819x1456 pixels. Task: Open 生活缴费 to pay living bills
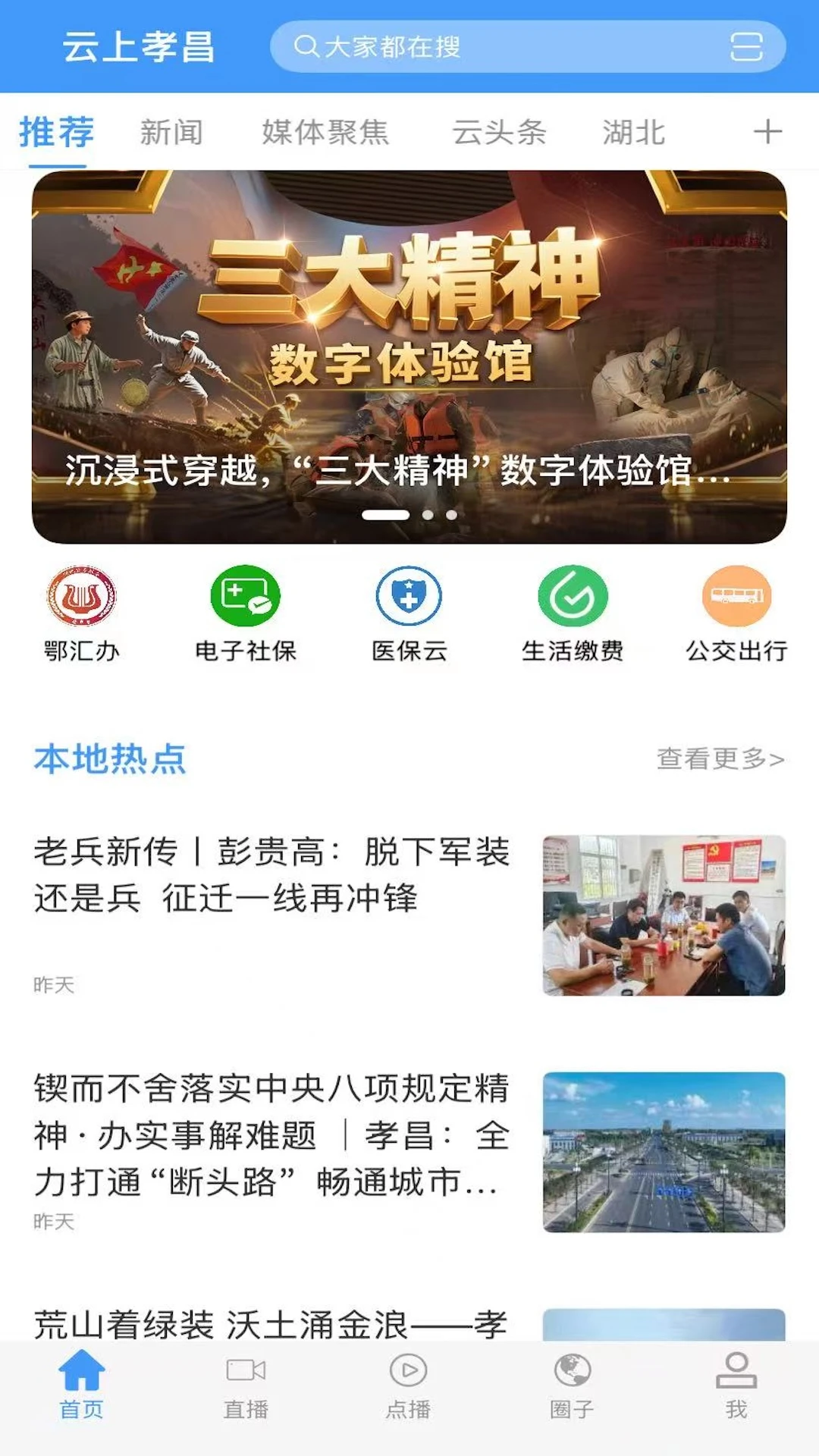(x=573, y=614)
